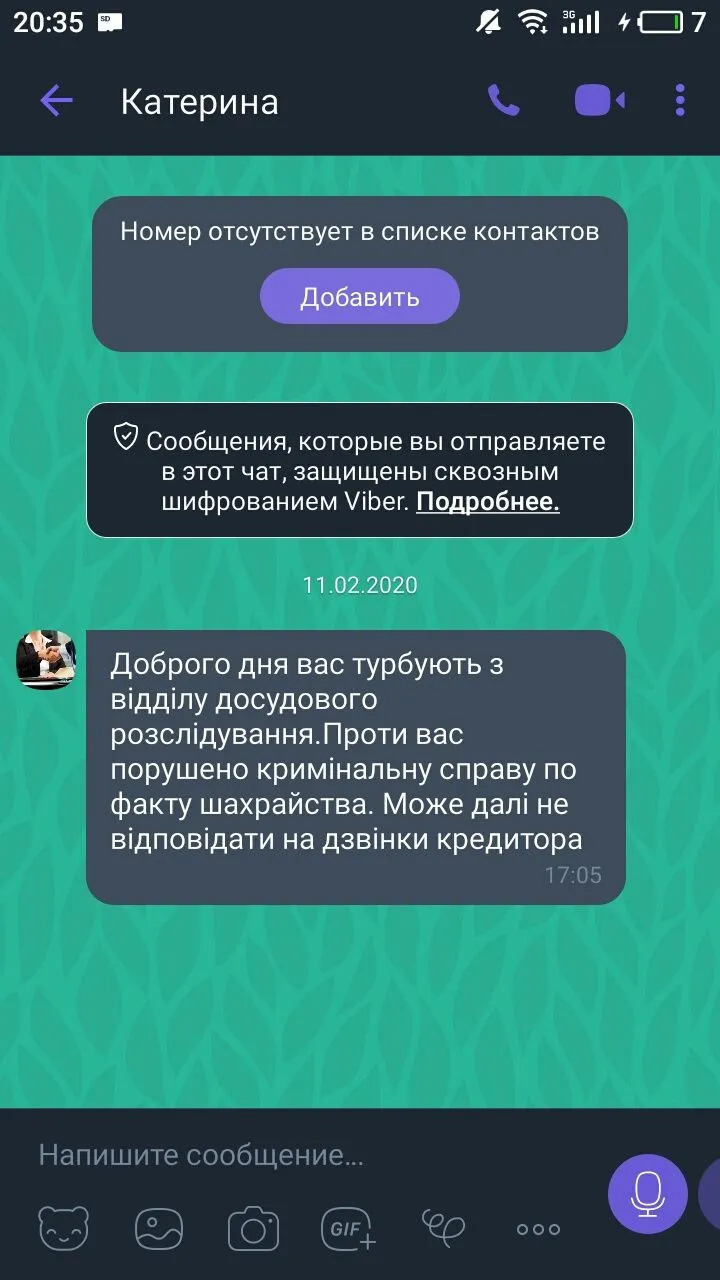
Task: Open the camera to take photo
Action: click(x=253, y=1229)
